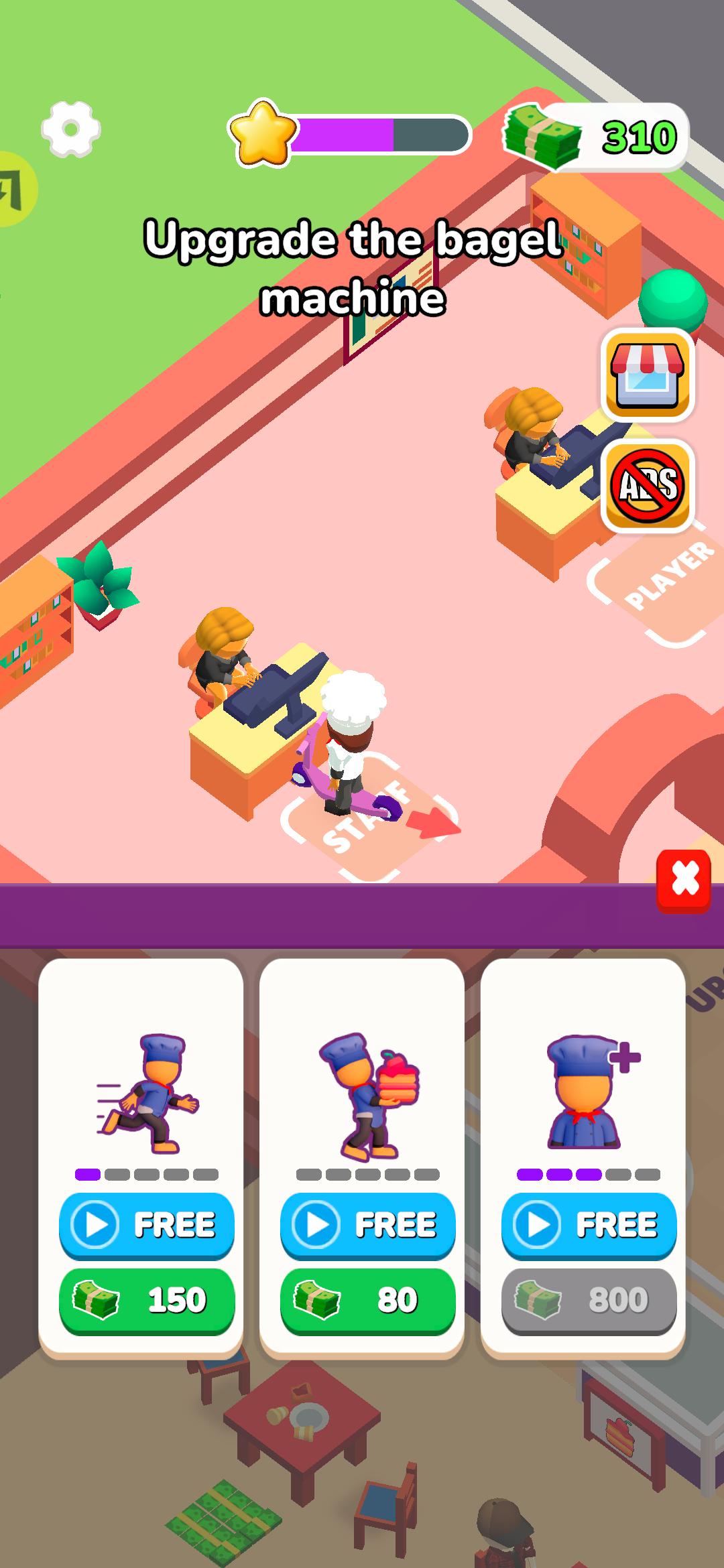
Task: Tap the remove ads button
Action: (647, 486)
